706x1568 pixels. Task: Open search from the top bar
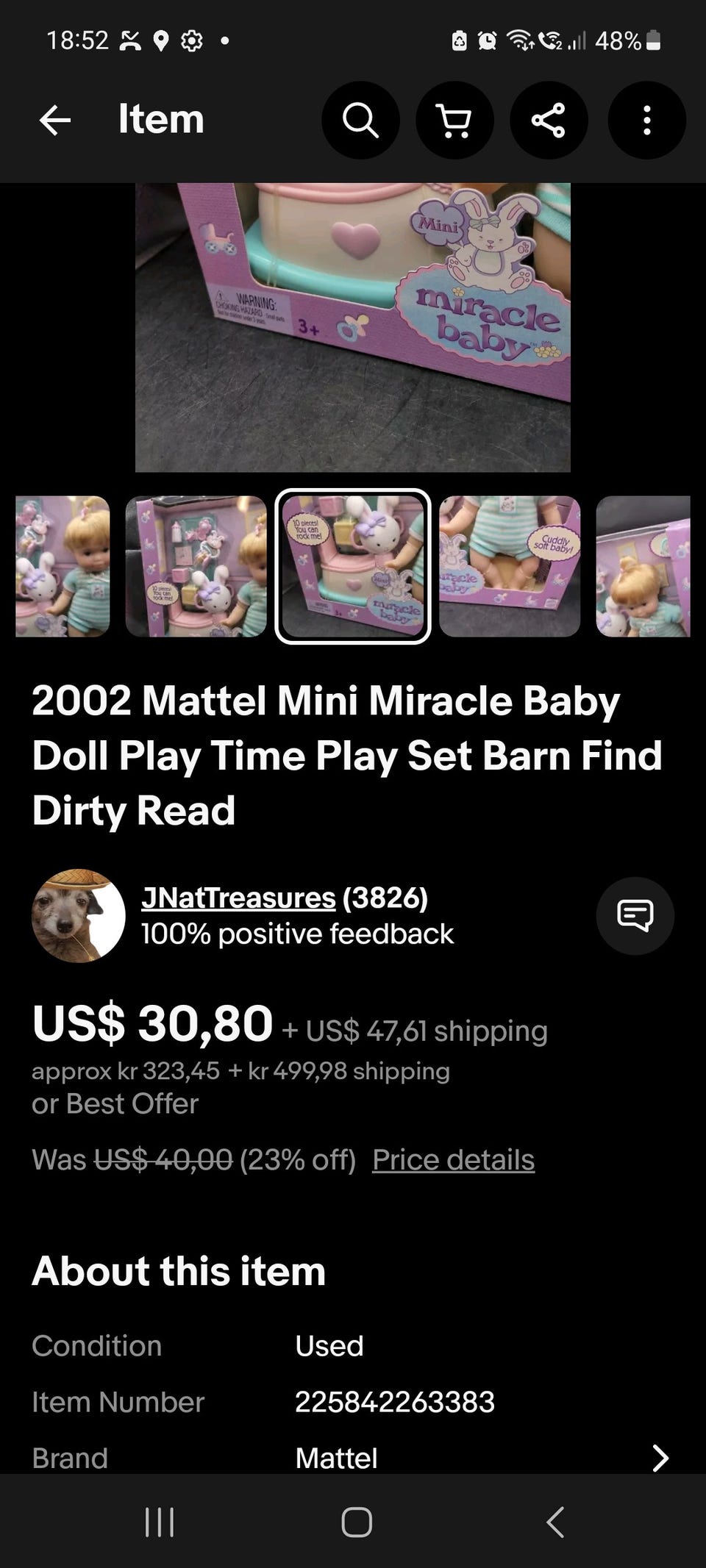coord(360,120)
